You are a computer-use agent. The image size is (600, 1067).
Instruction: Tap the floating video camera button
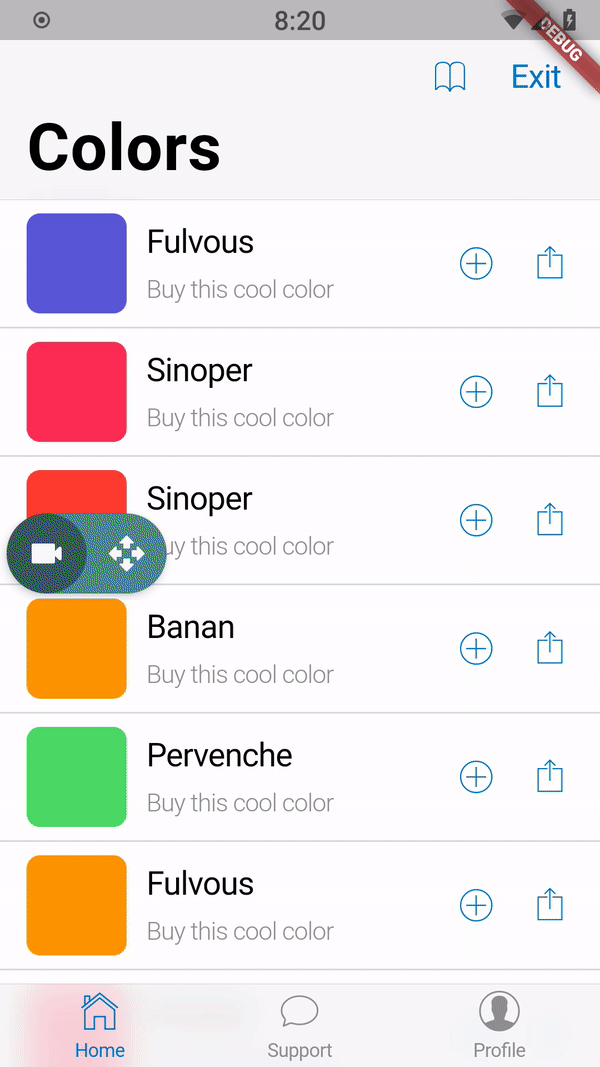46,553
